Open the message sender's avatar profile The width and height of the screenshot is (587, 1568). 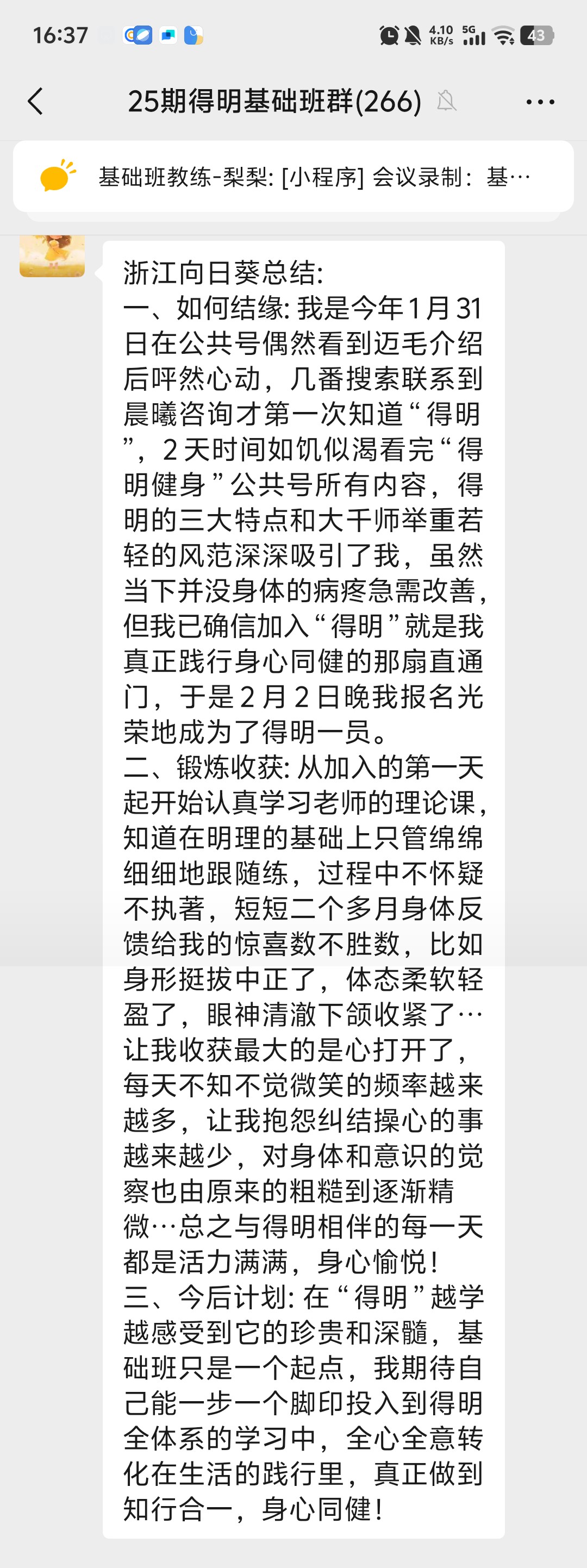point(52,257)
